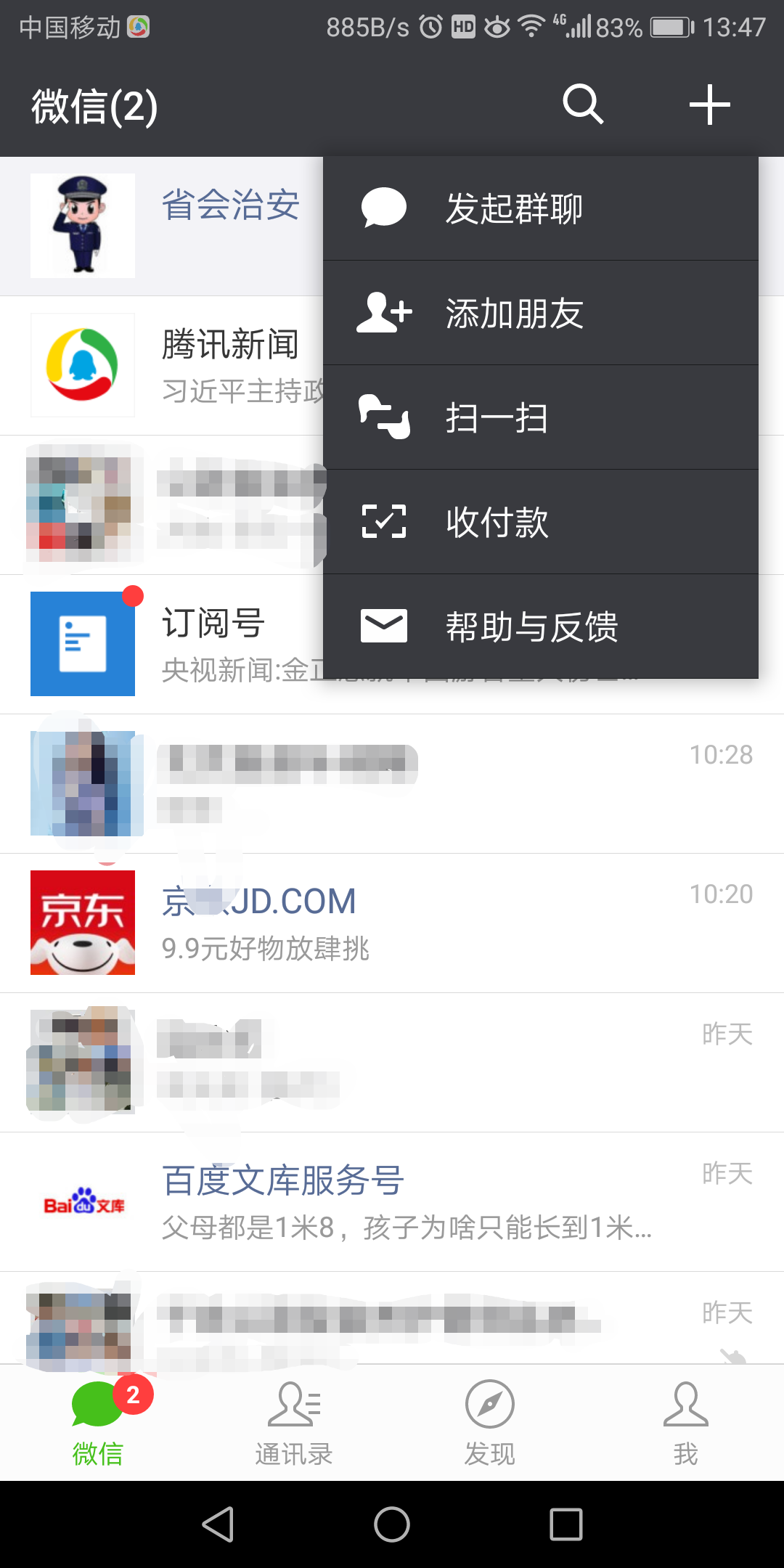Open the 腾讯新闻 chat
Screen dimensions: 784x1568
coord(161,365)
